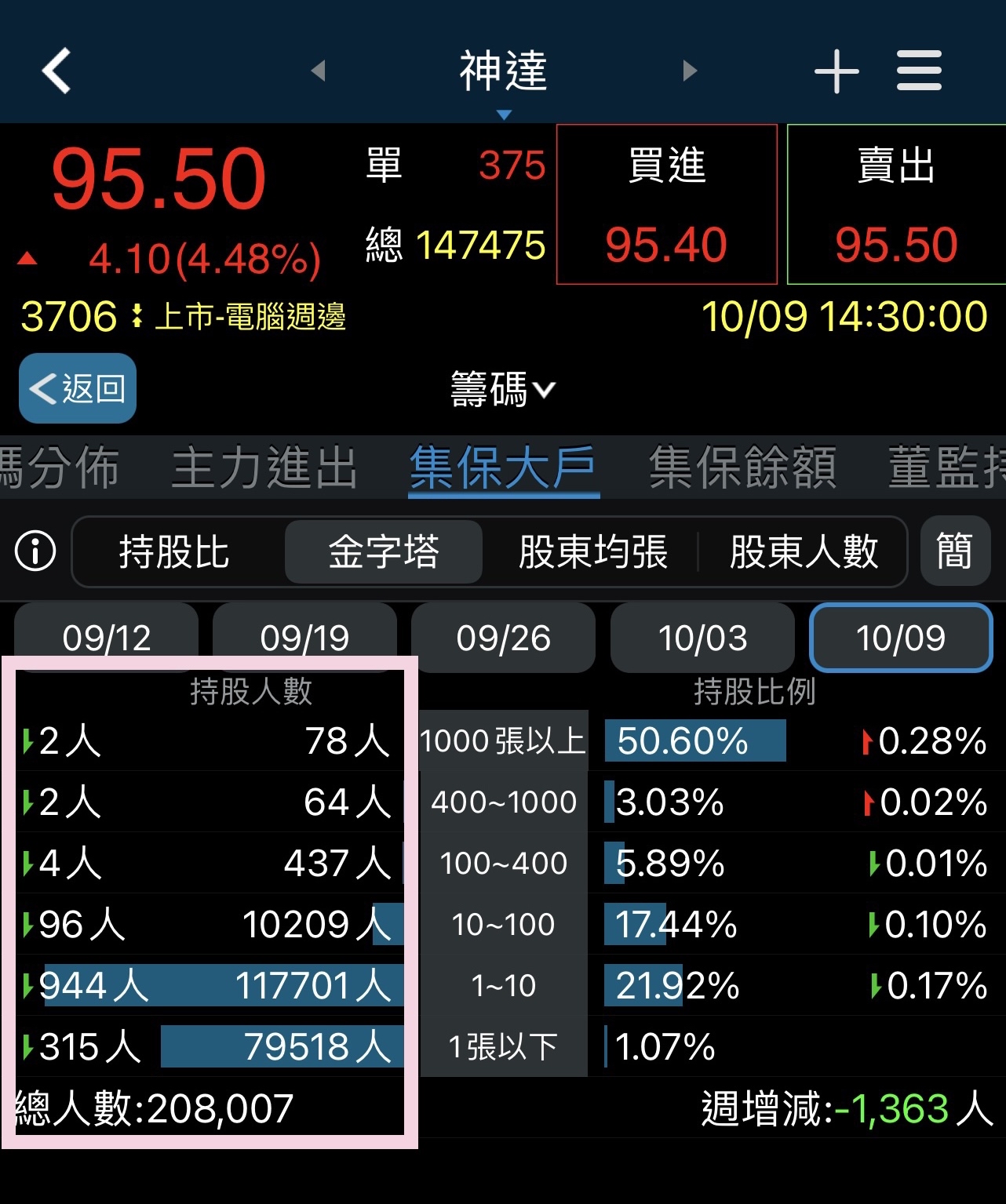1006x1204 pixels.
Task: Switch to the next stock arrow
Action: click(690, 71)
